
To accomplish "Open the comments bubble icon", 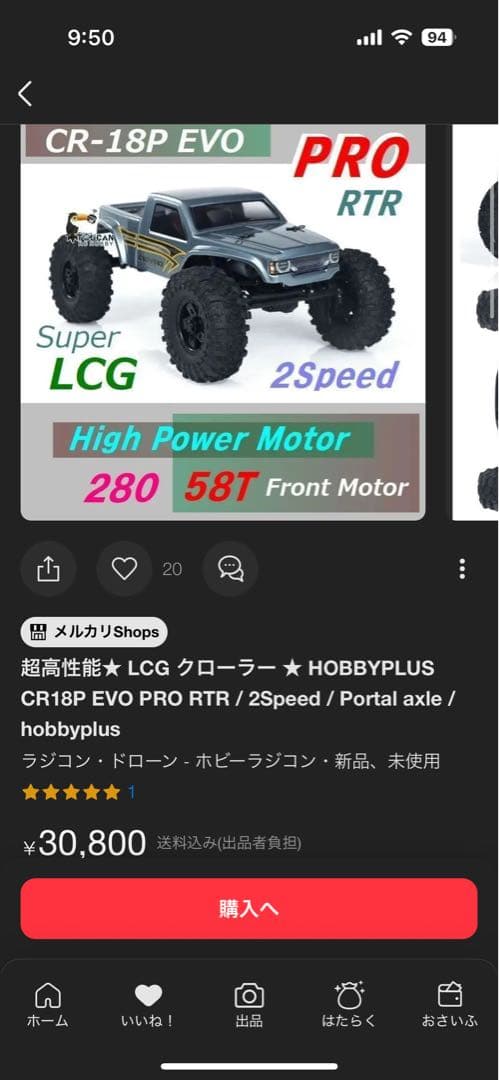I will (230, 569).
